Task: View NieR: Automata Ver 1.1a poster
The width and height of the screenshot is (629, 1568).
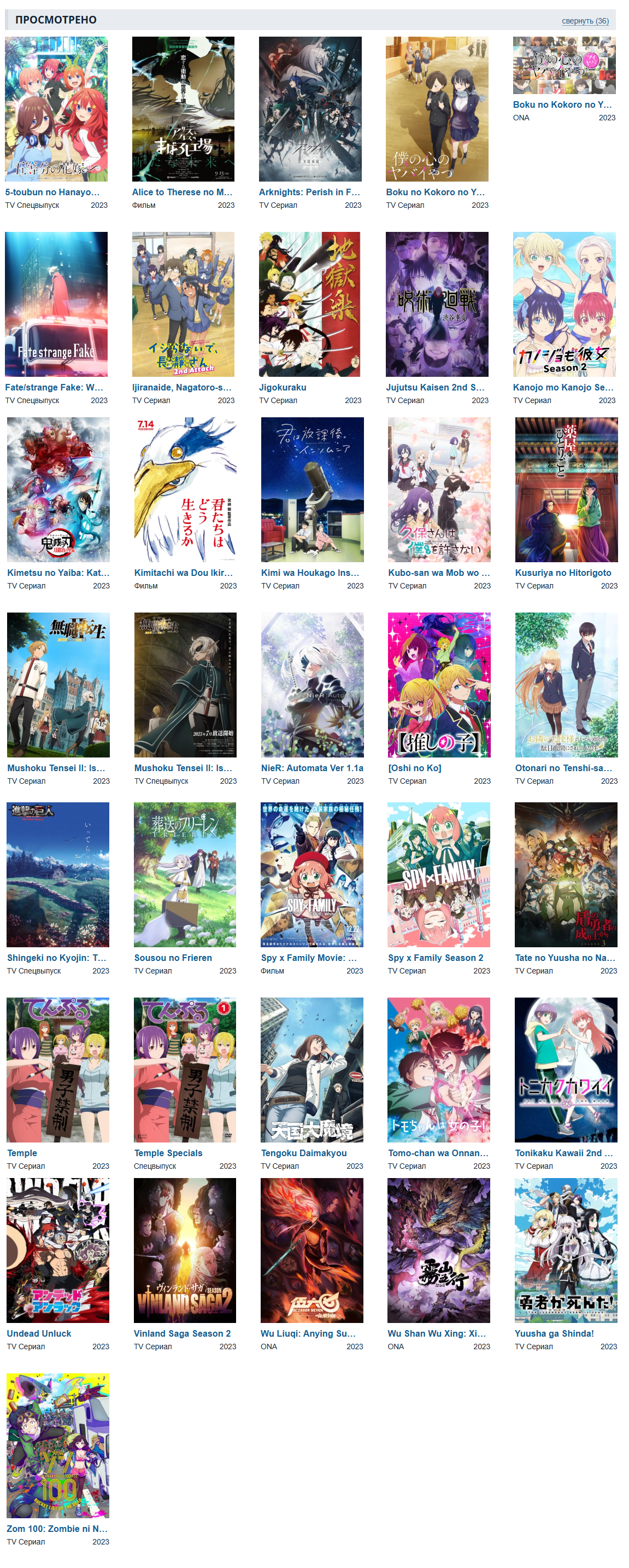Action: tap(312, 685)
